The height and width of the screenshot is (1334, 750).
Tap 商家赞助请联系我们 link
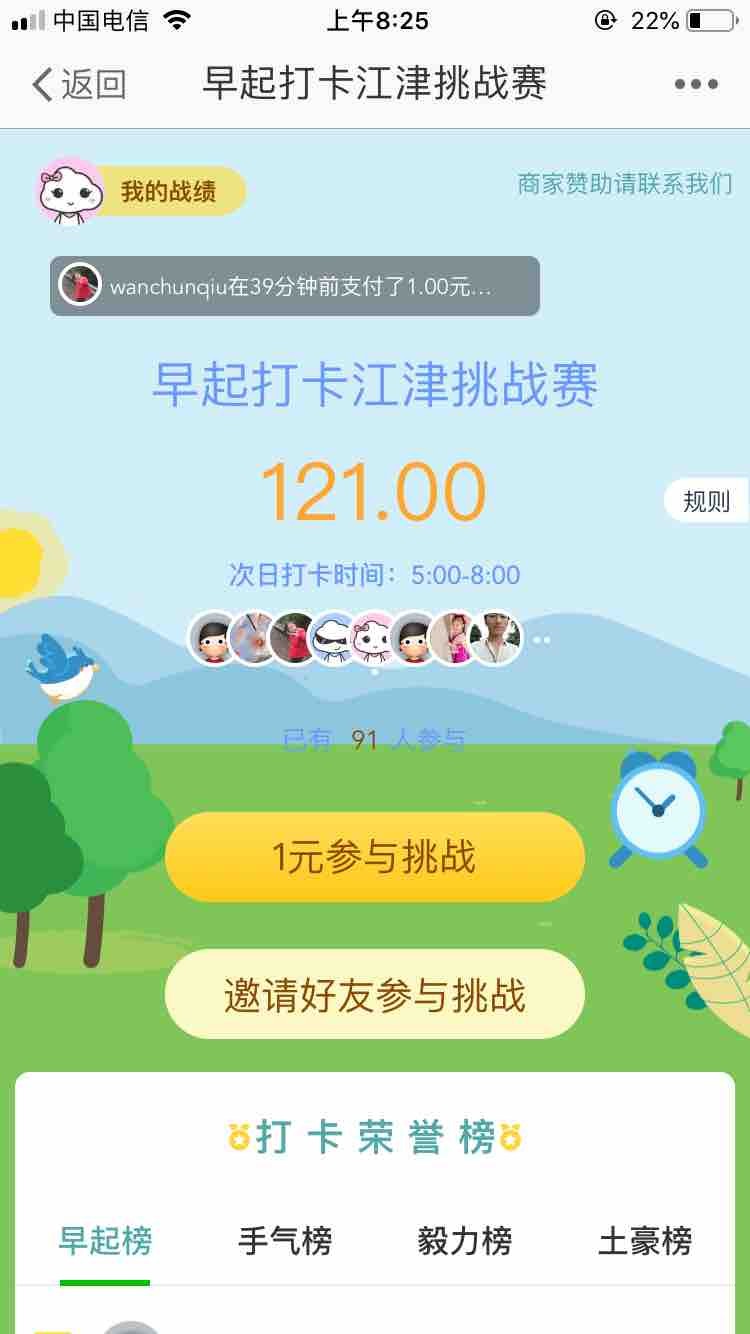624,184
